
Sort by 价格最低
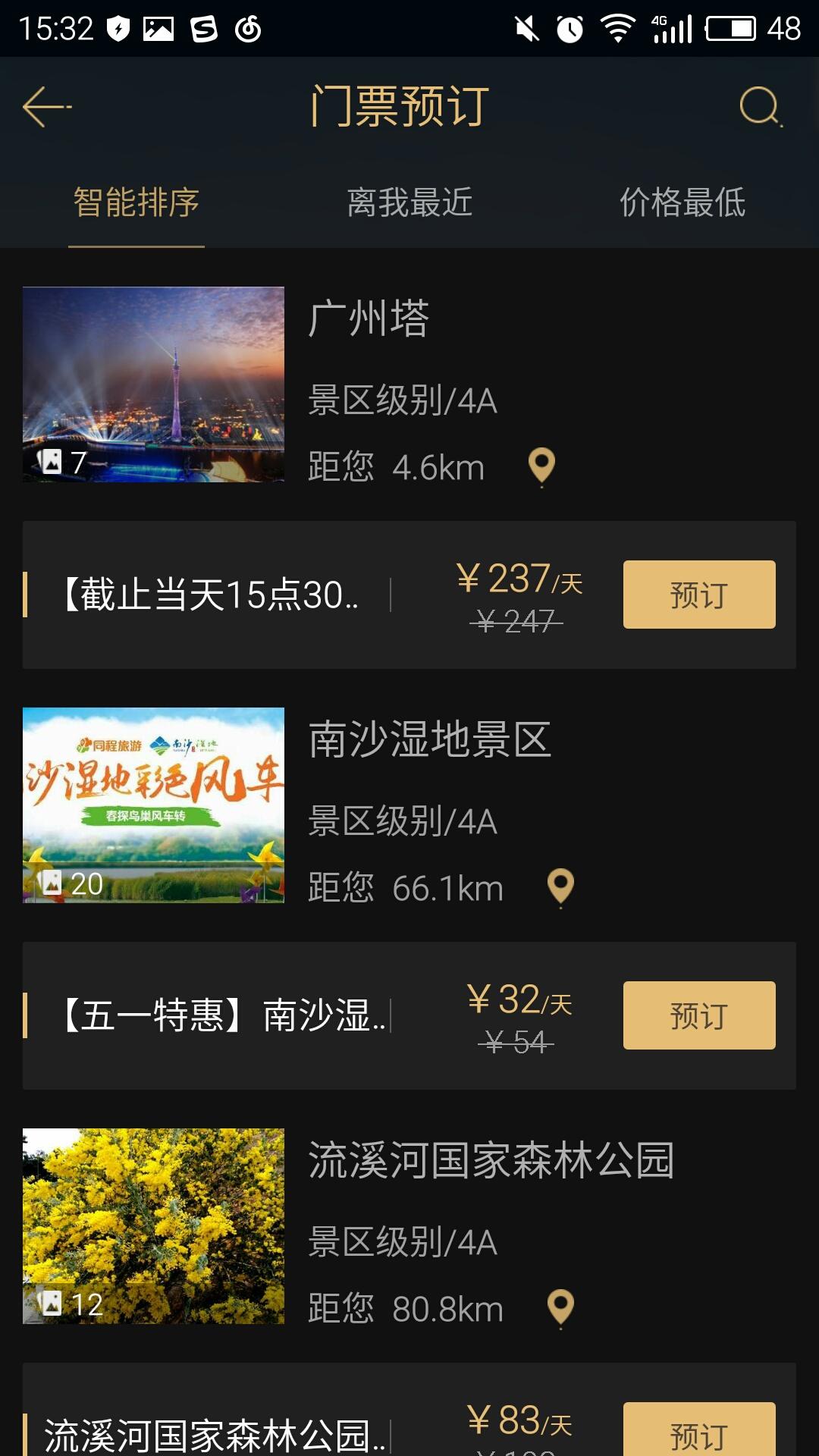click(x=682, y=203)
